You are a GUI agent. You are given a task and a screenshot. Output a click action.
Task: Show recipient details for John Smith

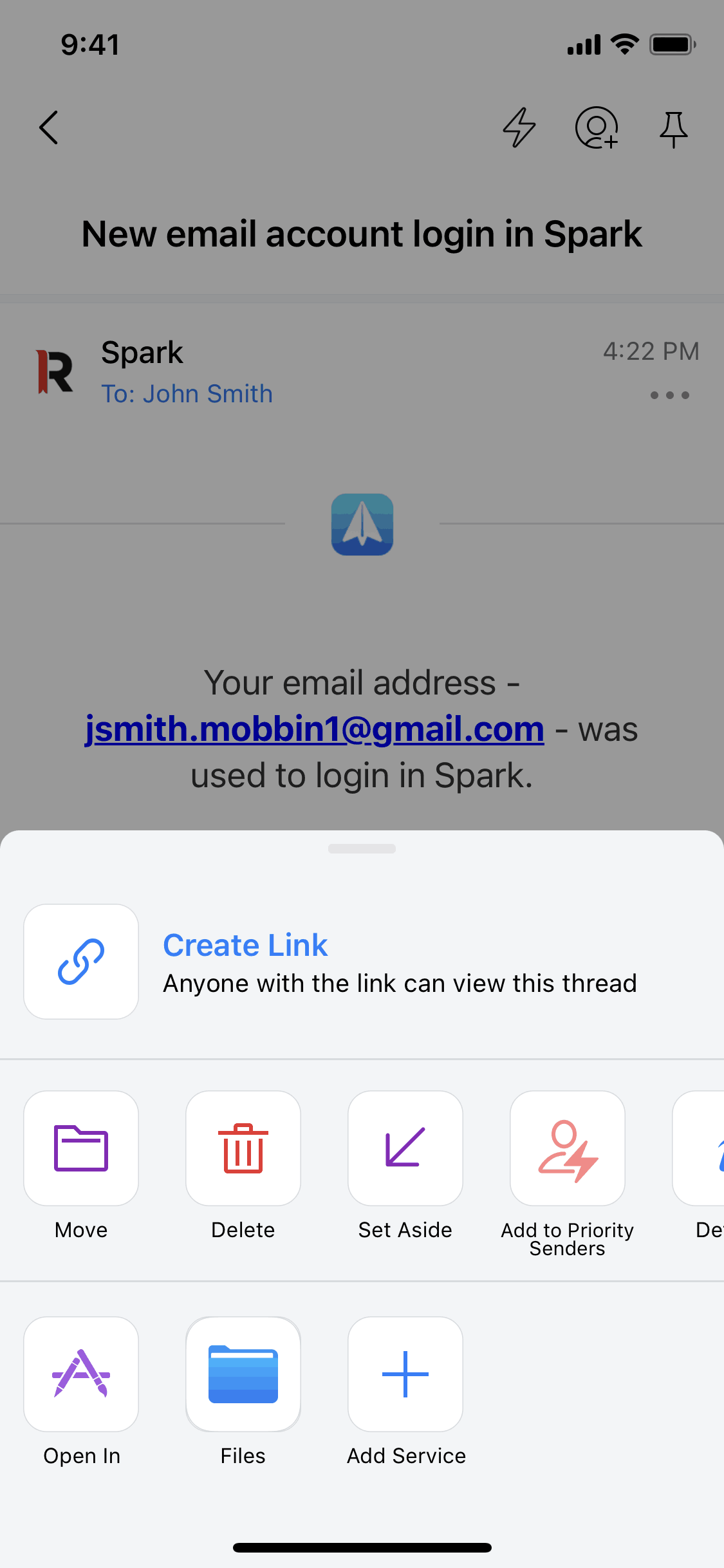[187, 394]
